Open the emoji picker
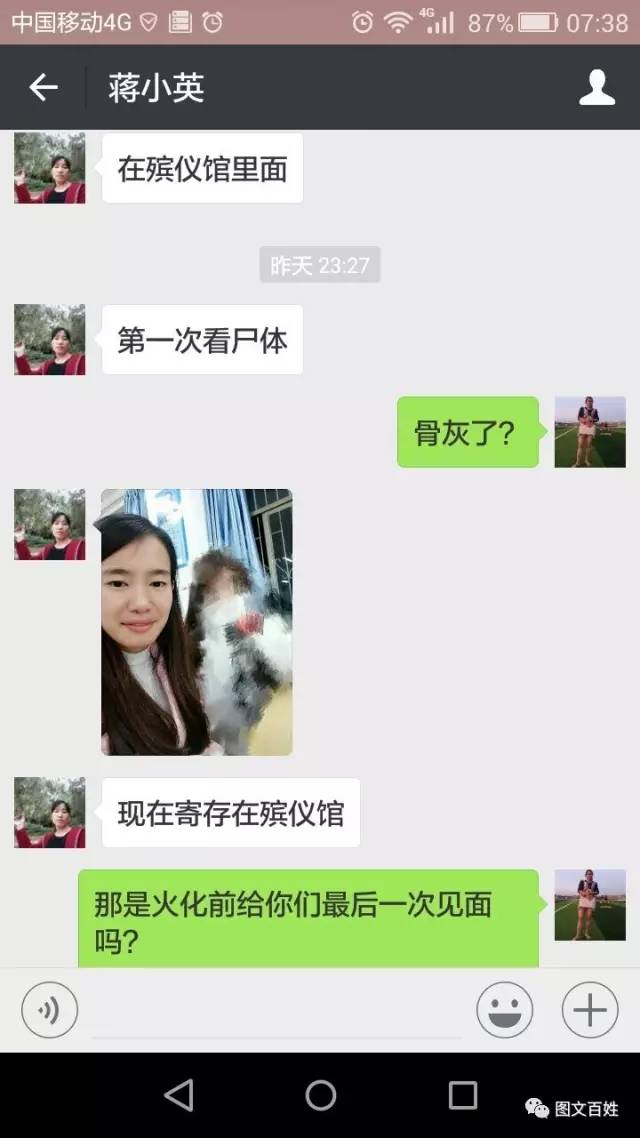 pos(504,1011)
